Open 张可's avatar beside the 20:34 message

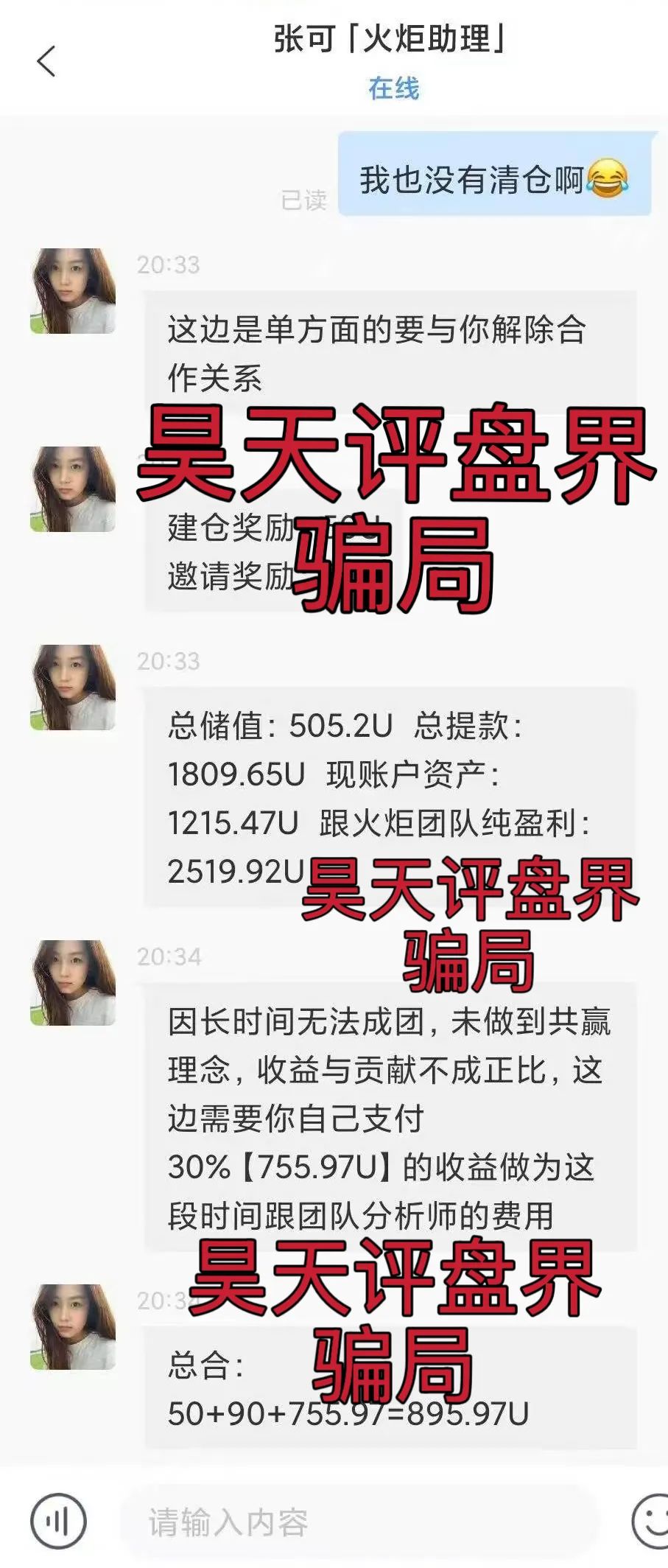tap(72, 983)
